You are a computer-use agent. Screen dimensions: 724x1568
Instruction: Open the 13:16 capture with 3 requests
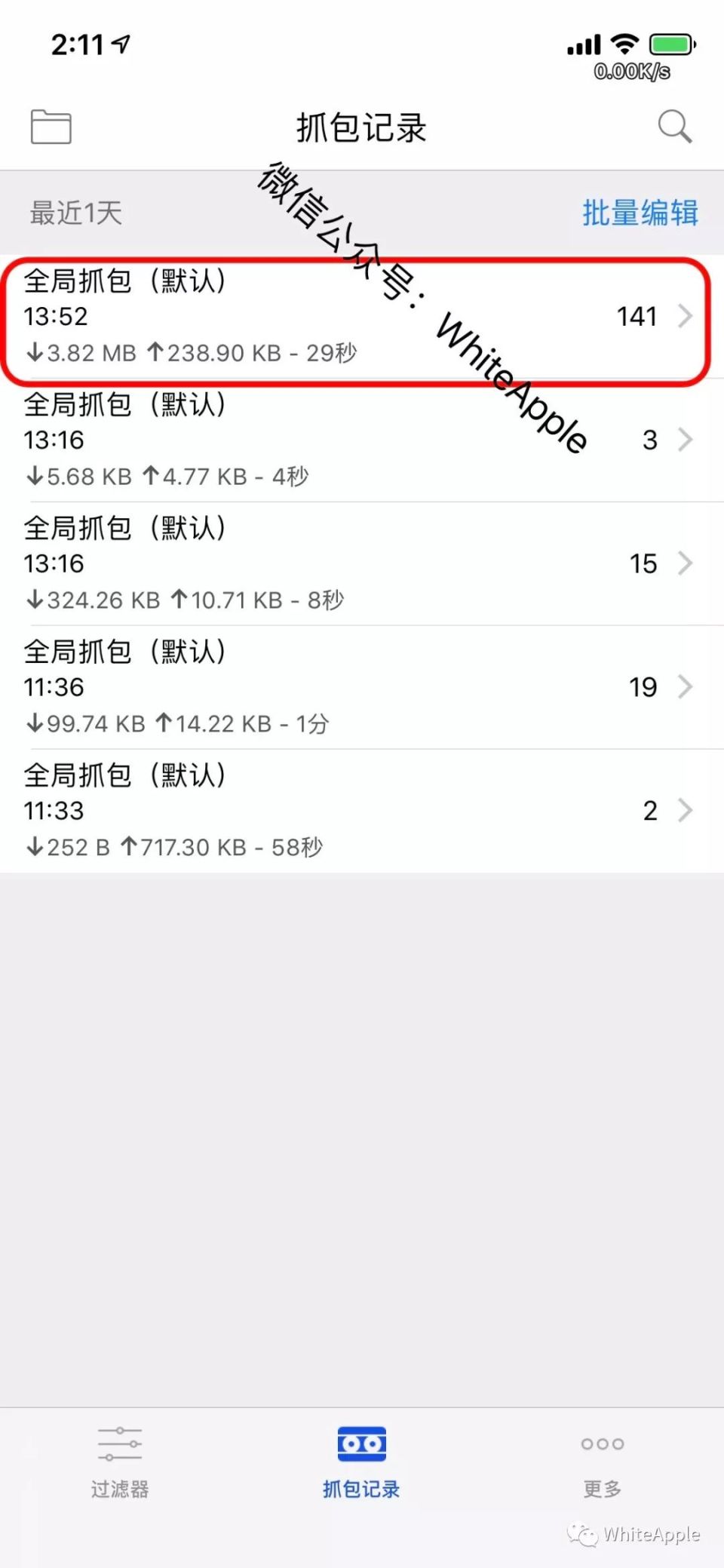pos(362,440)
